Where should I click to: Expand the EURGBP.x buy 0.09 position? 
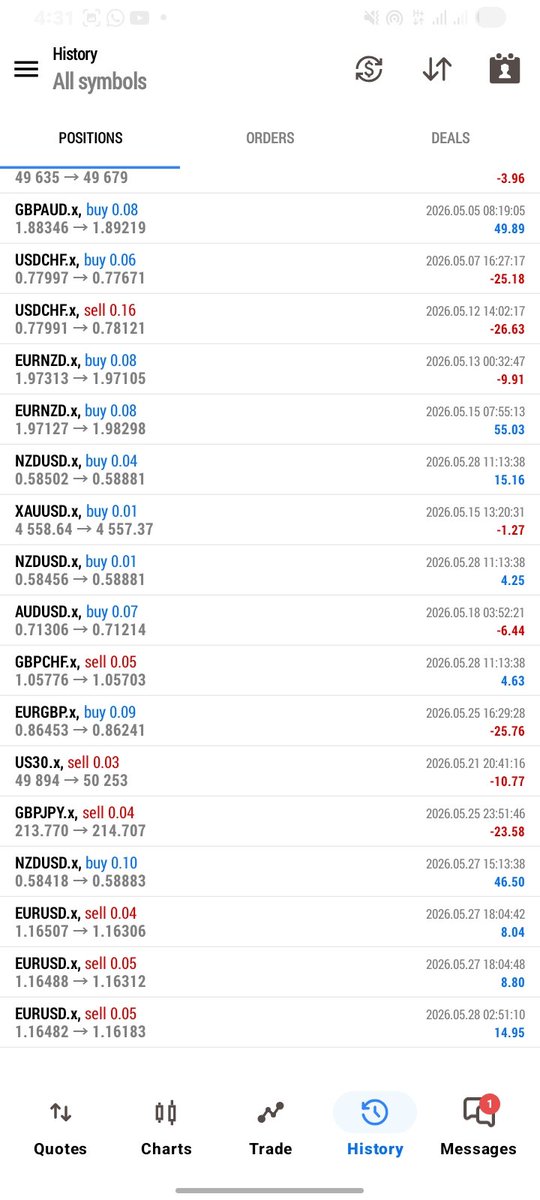click(270, 721)
